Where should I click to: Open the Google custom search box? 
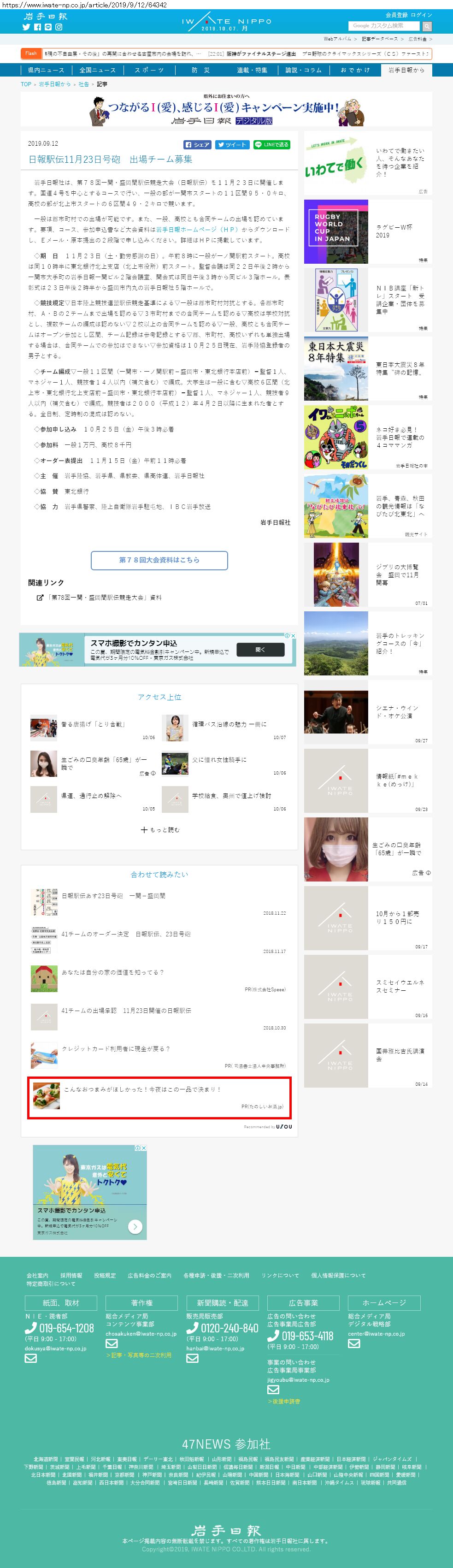(383, 25)
